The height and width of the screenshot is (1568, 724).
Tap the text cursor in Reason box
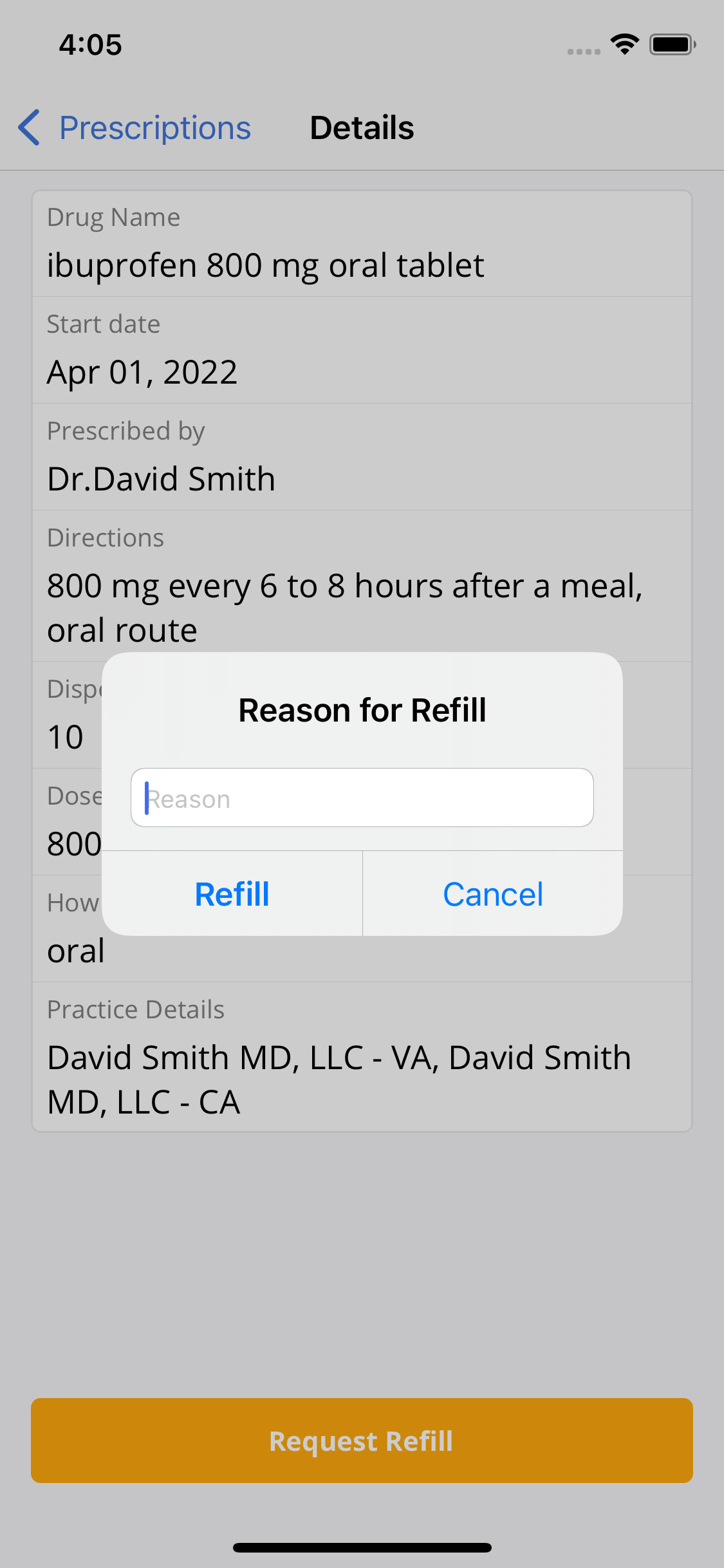click(147, 798)
